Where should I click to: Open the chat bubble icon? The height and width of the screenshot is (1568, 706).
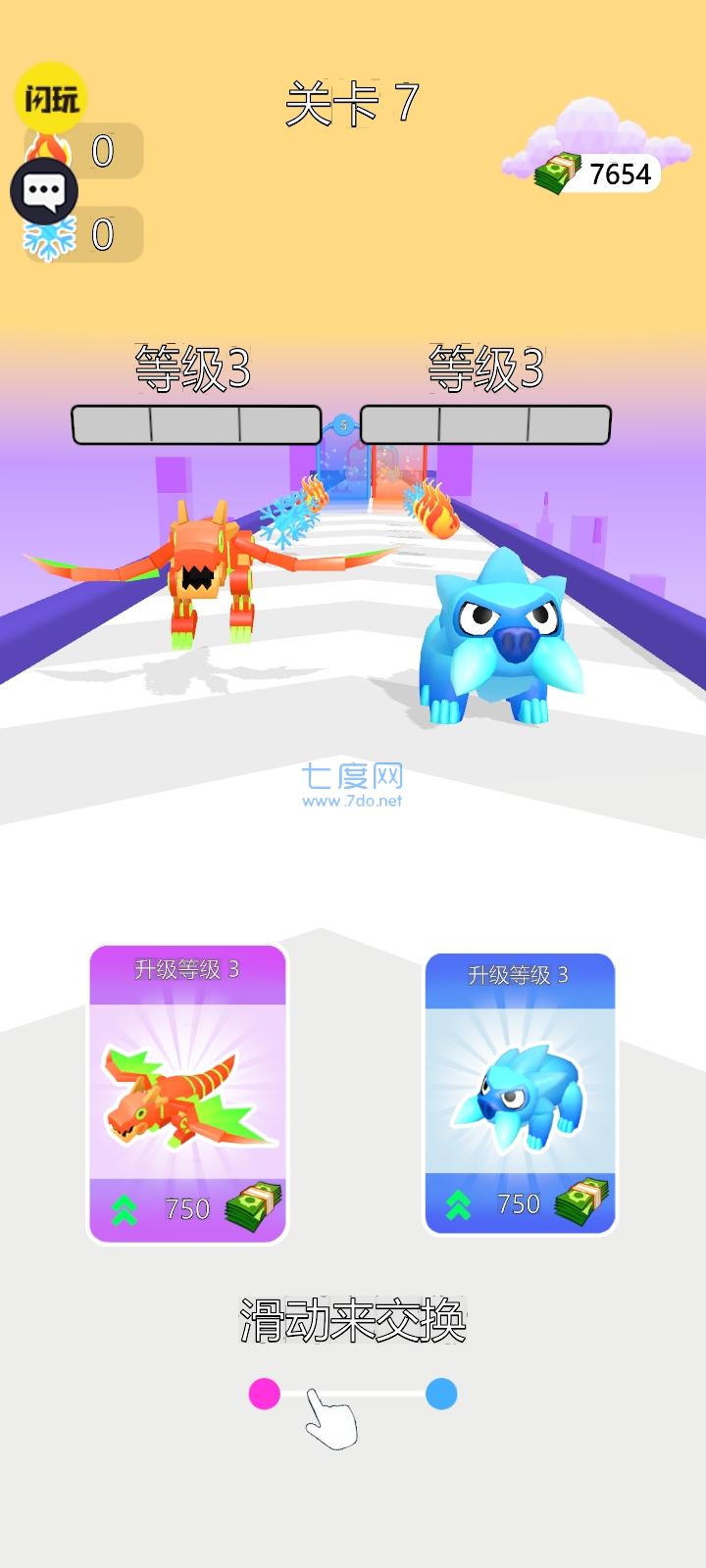point(44,191)
